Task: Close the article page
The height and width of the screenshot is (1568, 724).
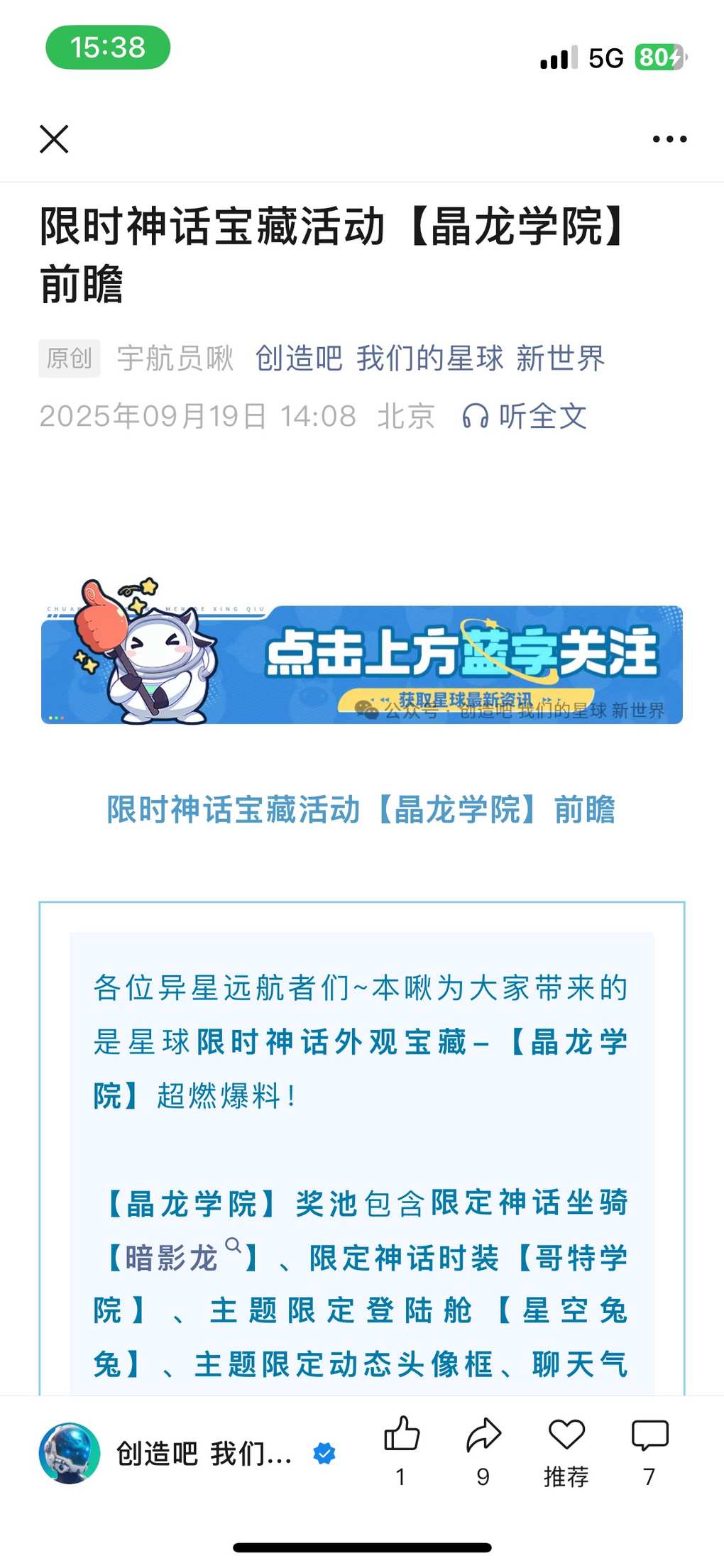Action: (54, 139)
